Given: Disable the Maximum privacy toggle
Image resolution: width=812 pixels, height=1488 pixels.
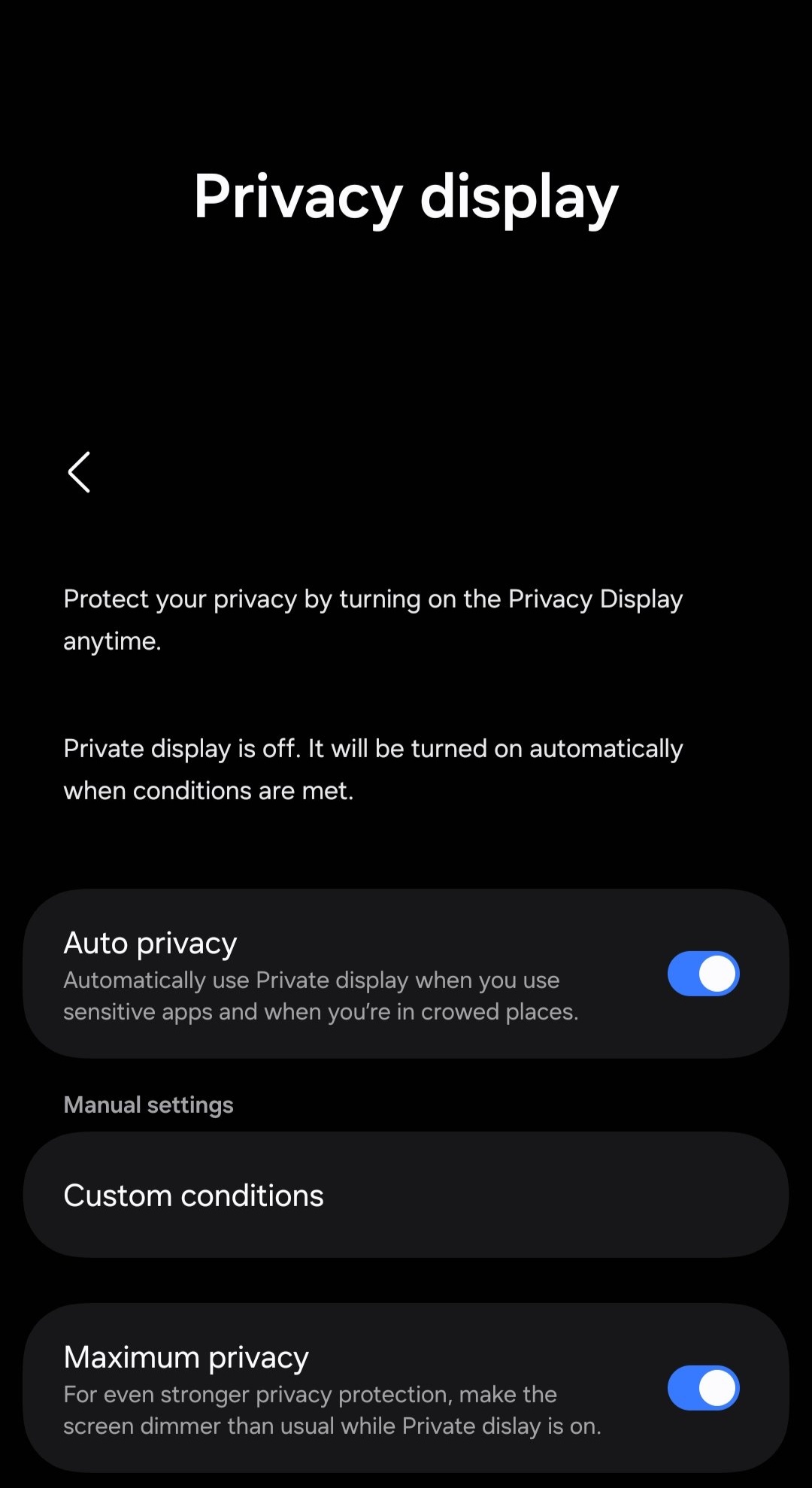Looking at the screenshot, I should [703, 1388].
